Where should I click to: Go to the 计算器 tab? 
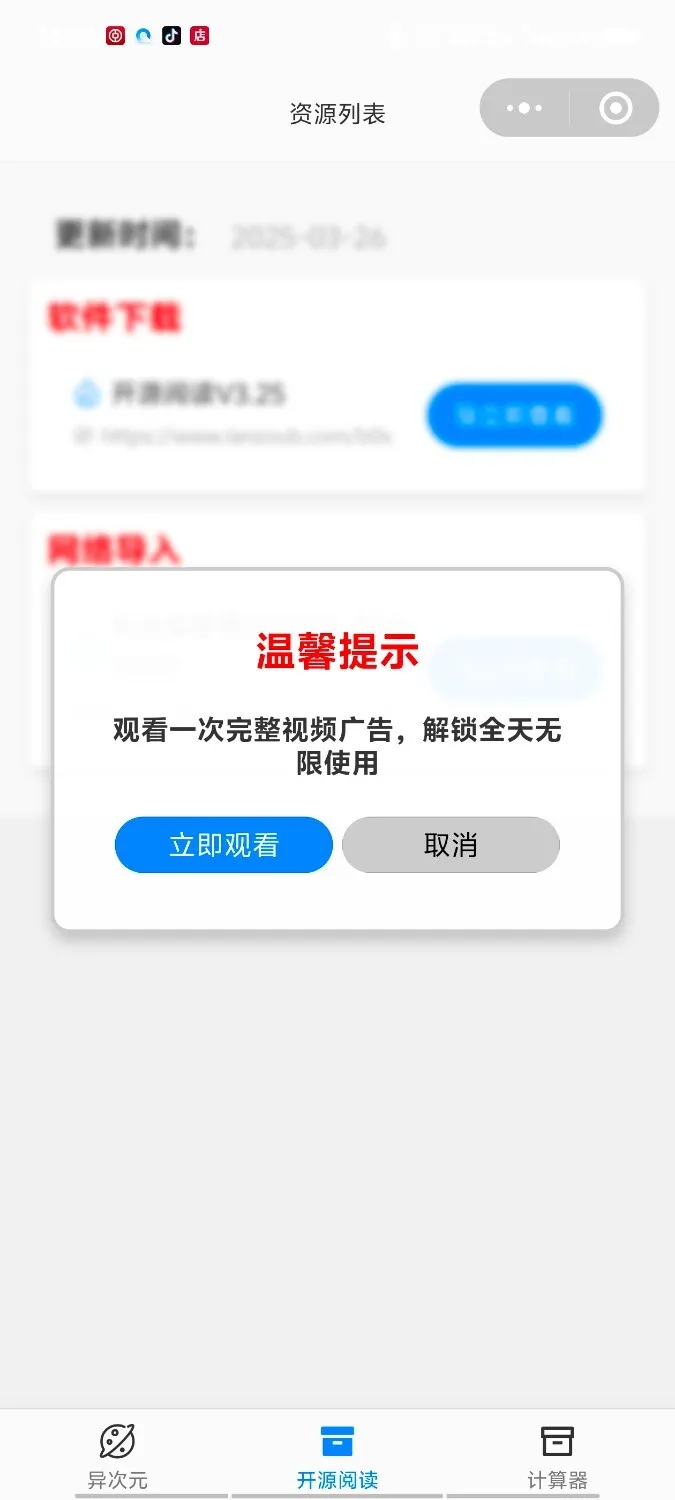coord(557,1455)
